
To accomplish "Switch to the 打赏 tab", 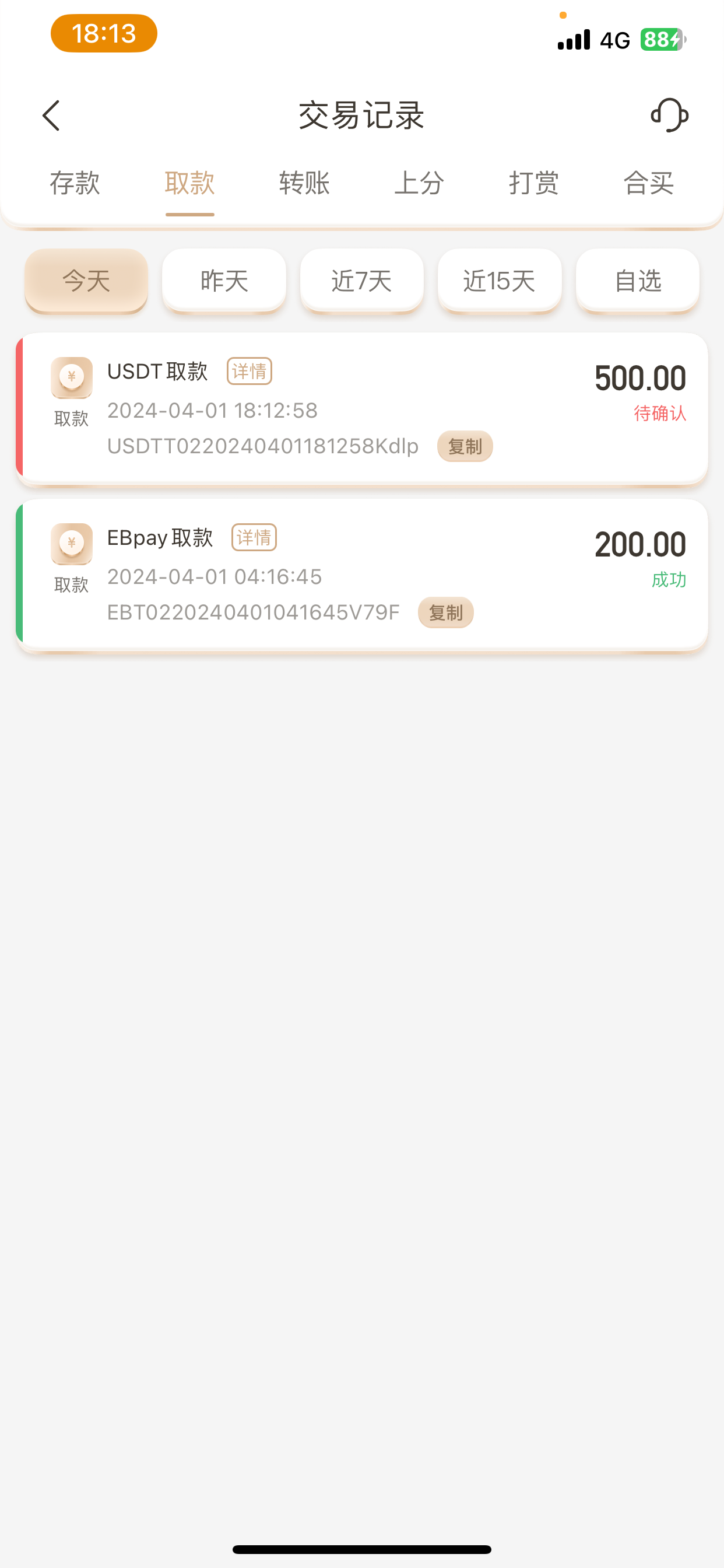I will point(533,183).
